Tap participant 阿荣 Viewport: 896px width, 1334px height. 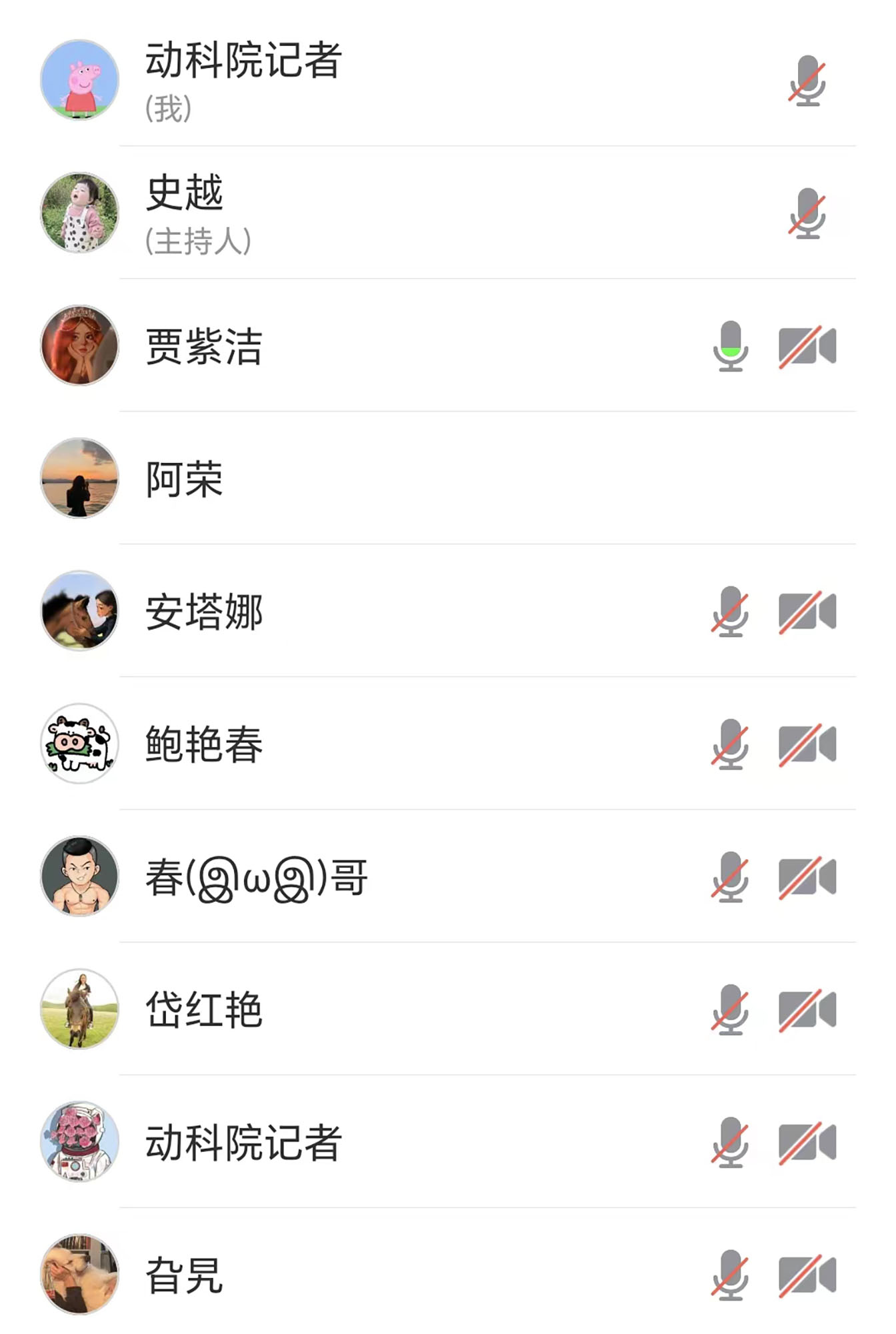click(x=184, y=479)
